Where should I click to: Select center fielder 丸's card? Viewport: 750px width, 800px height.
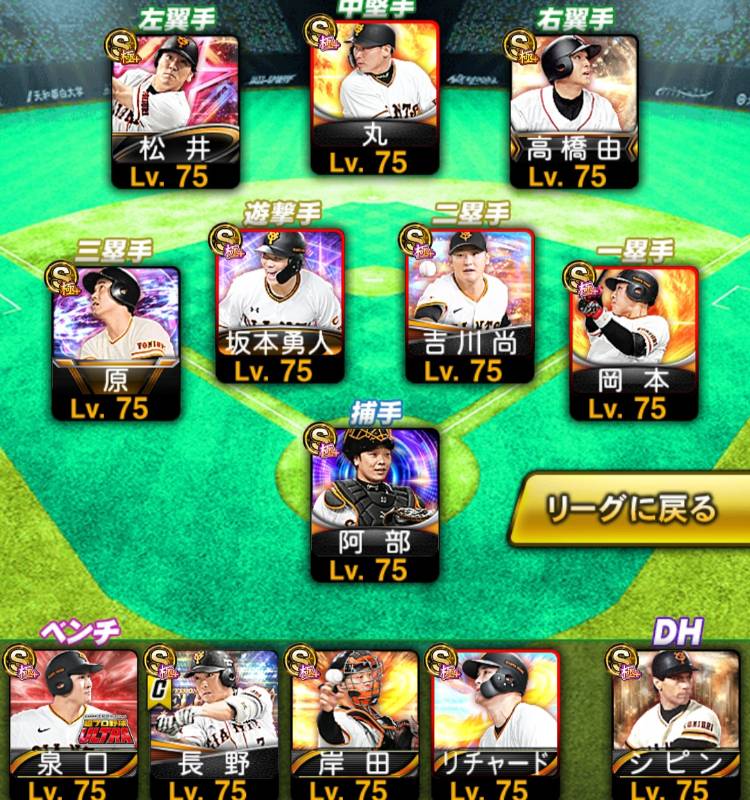(374, 95)
